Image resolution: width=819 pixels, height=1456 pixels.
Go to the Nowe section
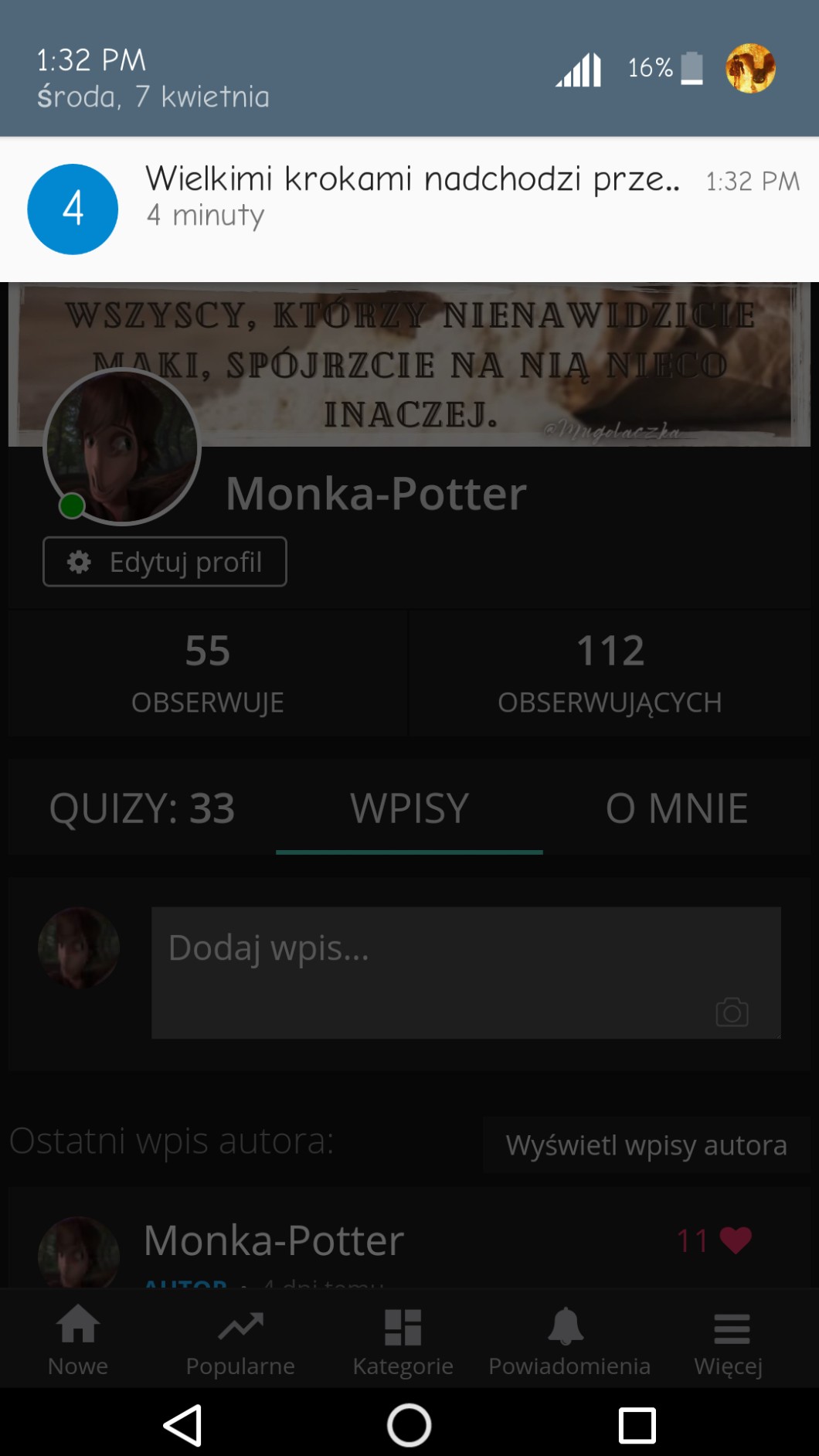[78, 1340]
